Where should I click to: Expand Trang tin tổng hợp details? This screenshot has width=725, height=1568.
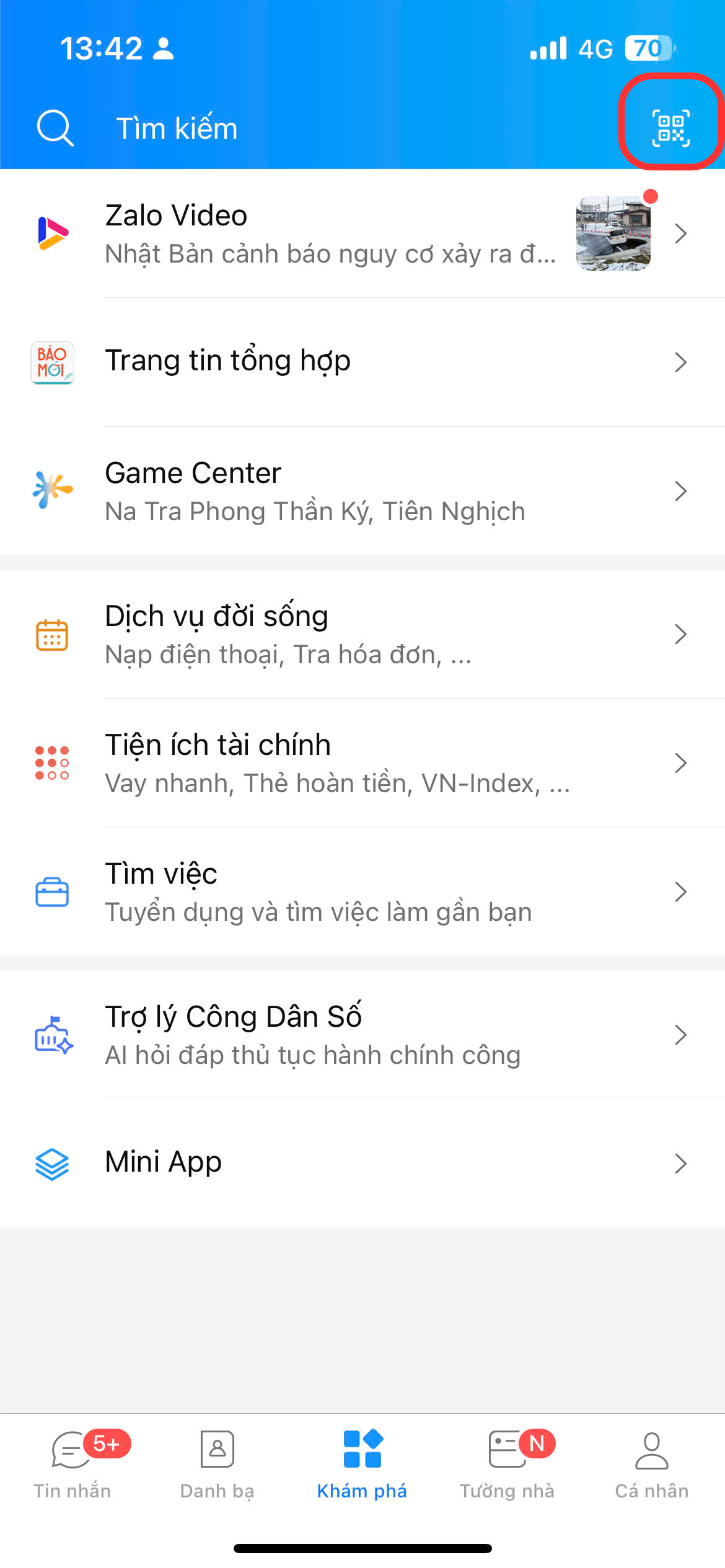[x=682, y=361]
